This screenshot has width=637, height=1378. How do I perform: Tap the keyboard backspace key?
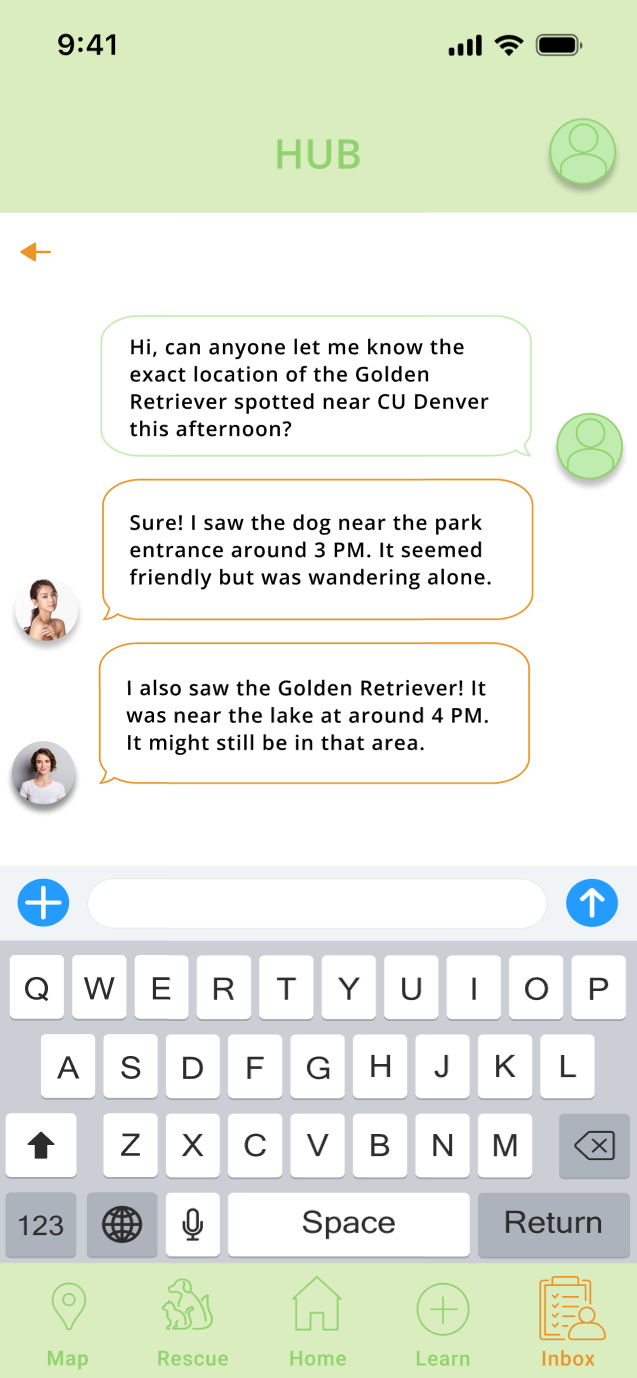[x=594, y=1145]
